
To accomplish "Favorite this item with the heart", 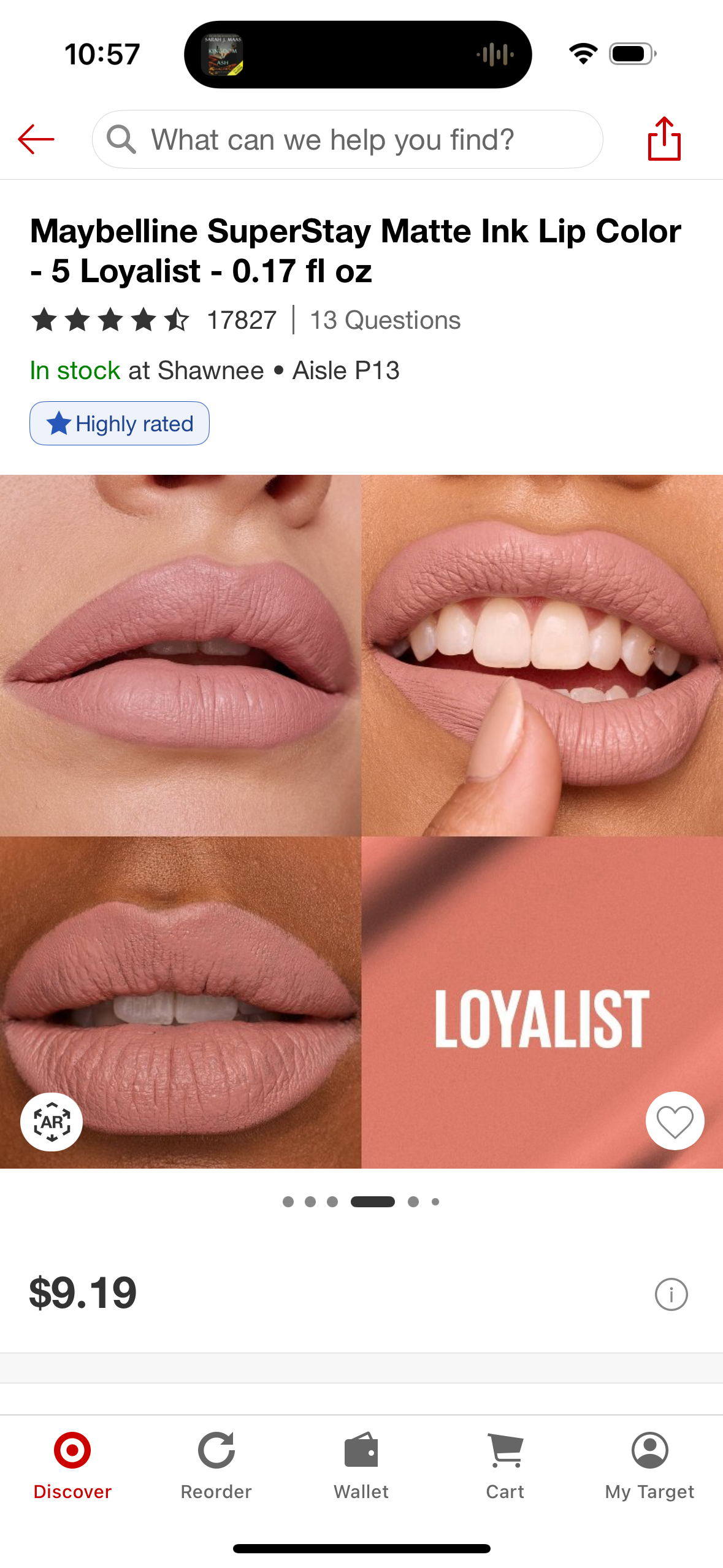I will (x=675, y=1122).
